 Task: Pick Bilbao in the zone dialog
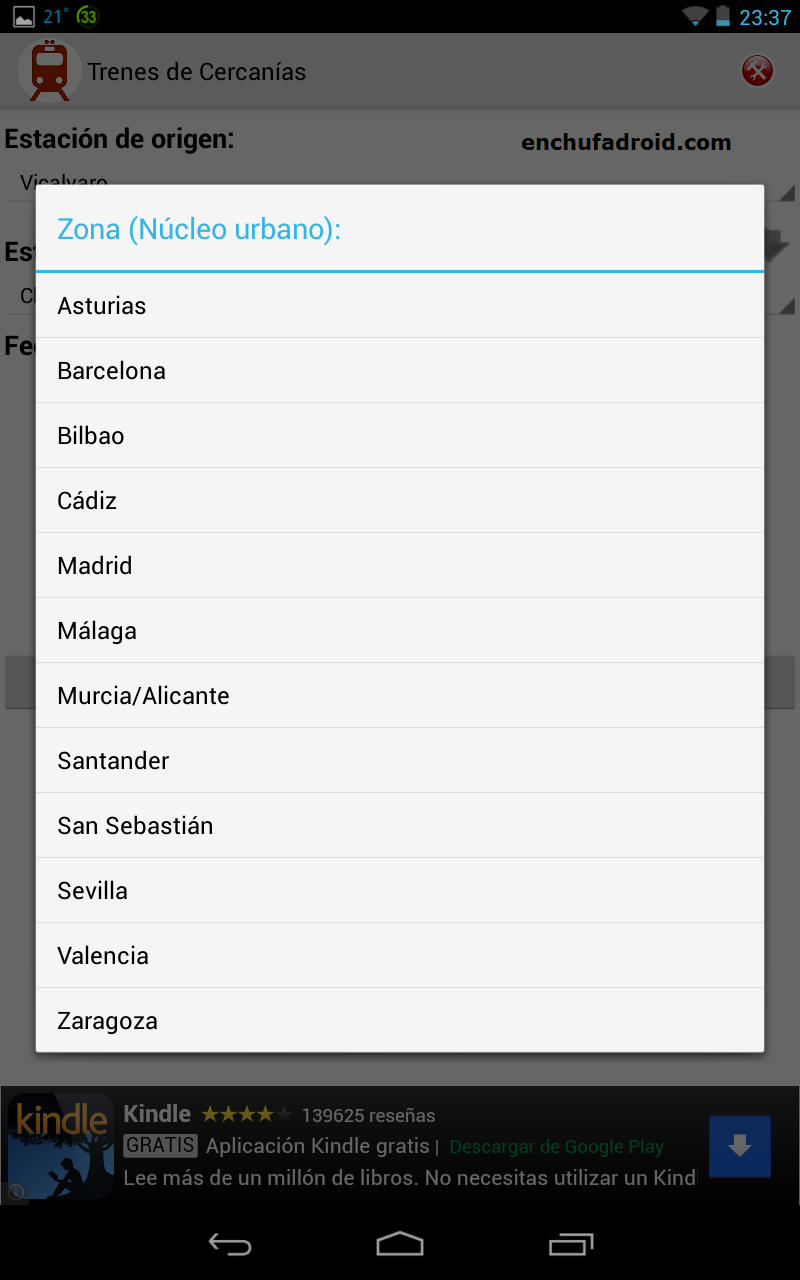(x=400, y=436)
